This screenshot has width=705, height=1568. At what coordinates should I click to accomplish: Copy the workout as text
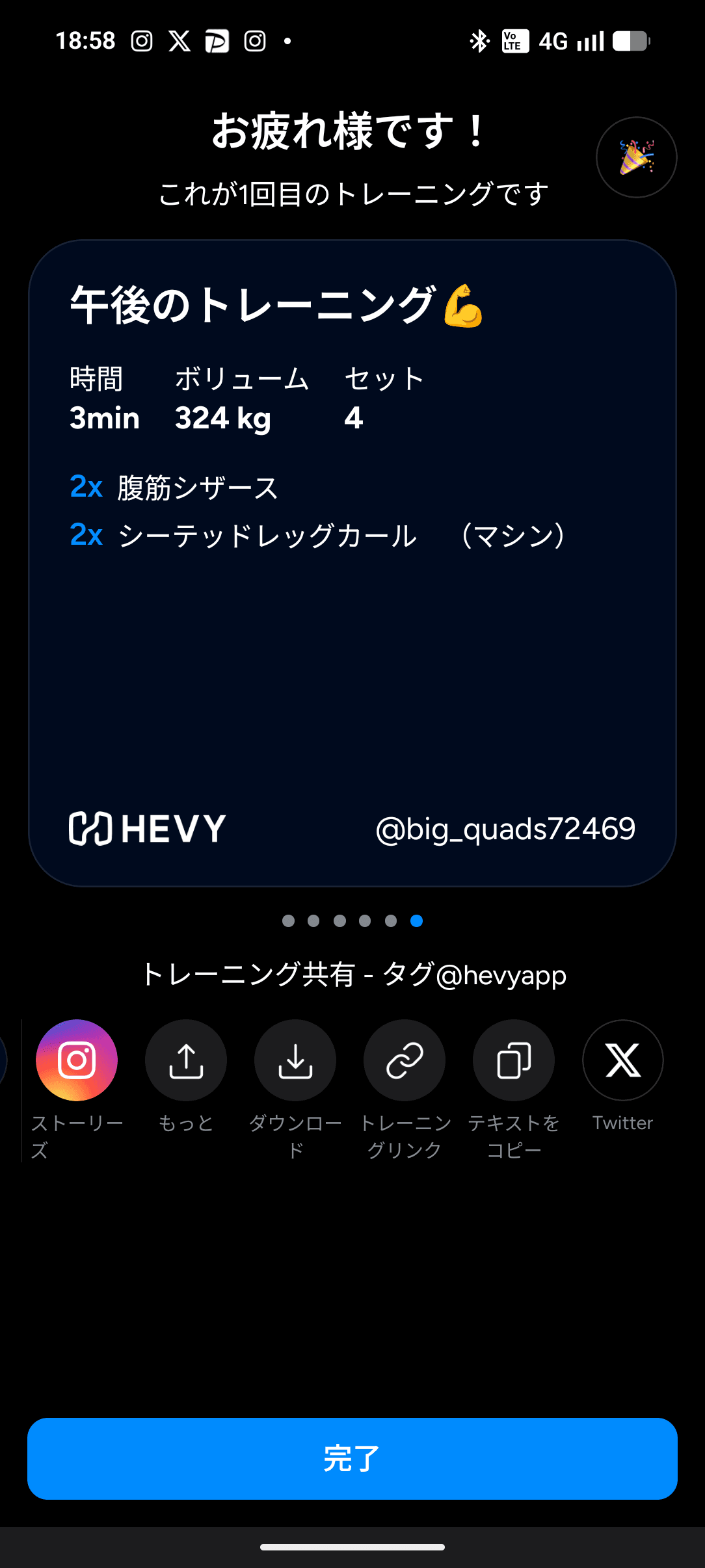[514, 1060]
